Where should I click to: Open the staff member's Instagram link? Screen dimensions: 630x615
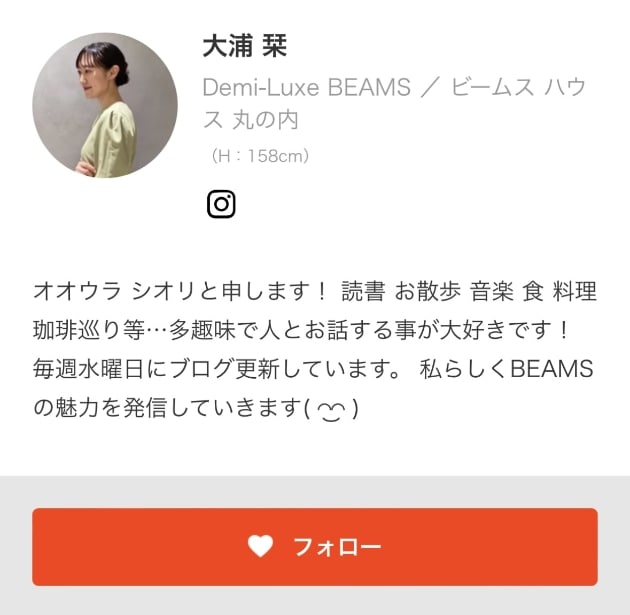tap(221, 204)
